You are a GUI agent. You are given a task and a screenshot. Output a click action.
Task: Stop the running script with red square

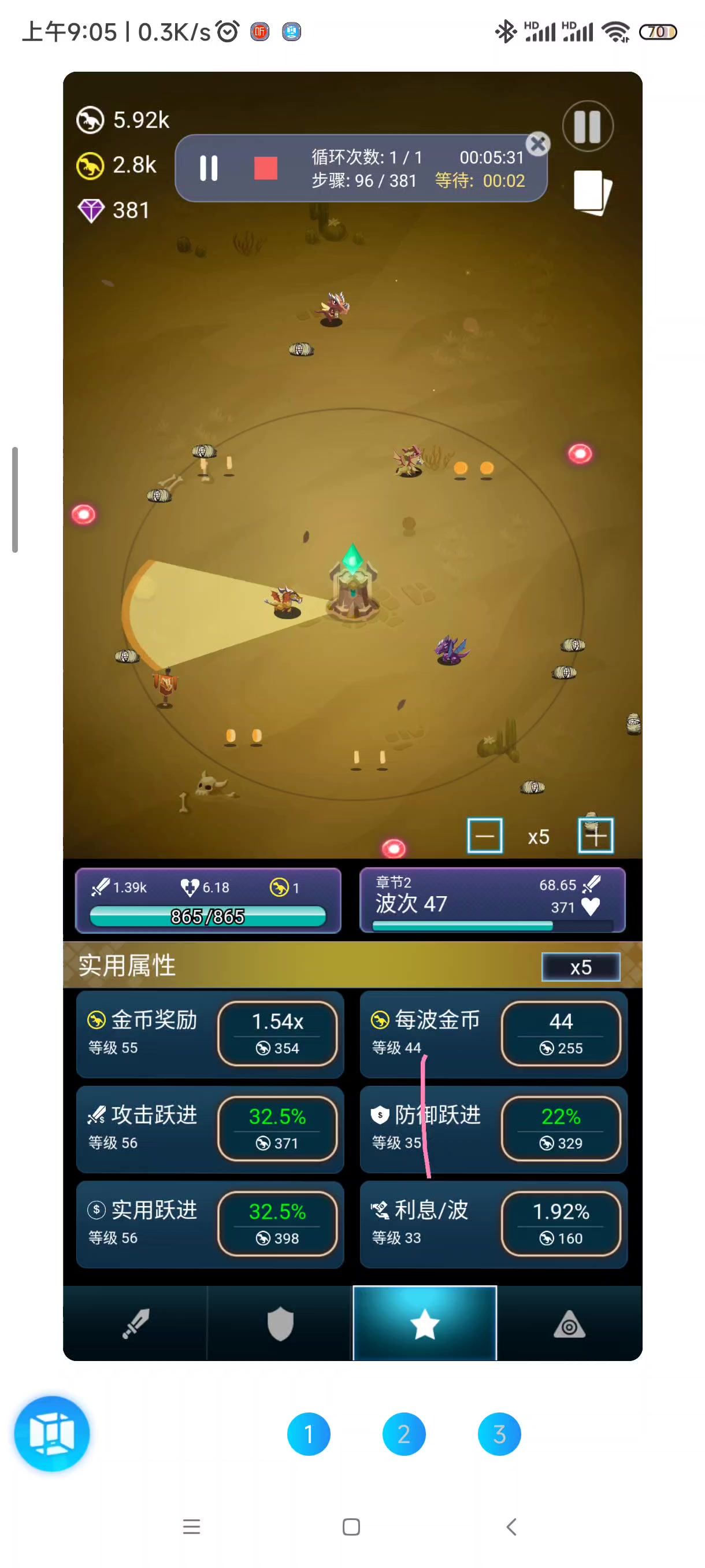(265, 168)
